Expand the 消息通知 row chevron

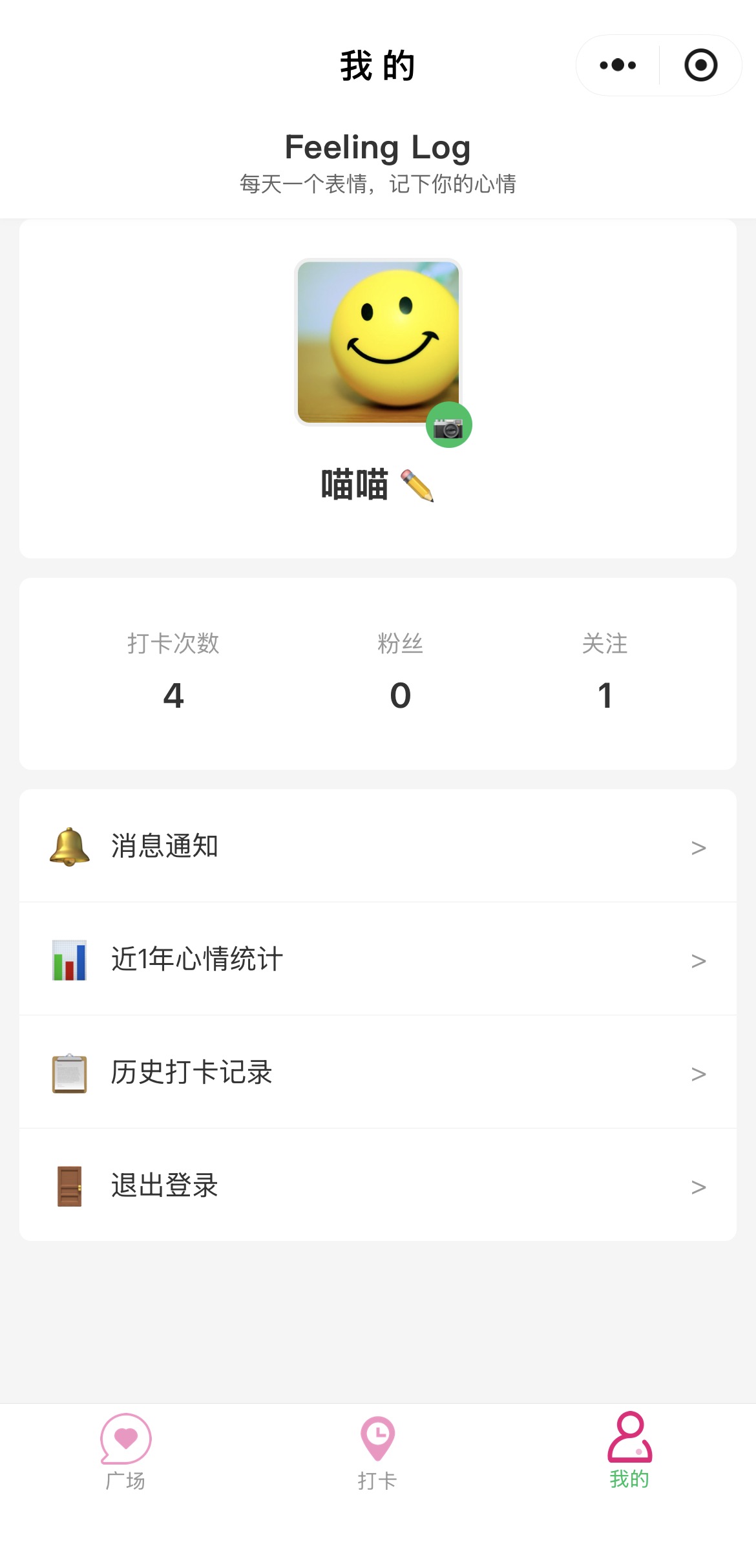[699, 847]
